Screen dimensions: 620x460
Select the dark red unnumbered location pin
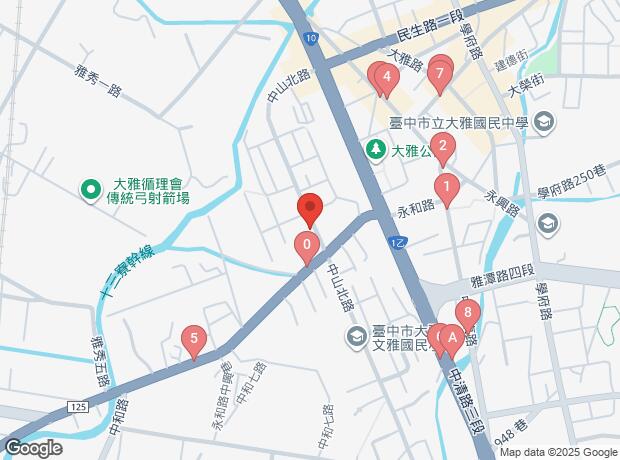point(310,210)
